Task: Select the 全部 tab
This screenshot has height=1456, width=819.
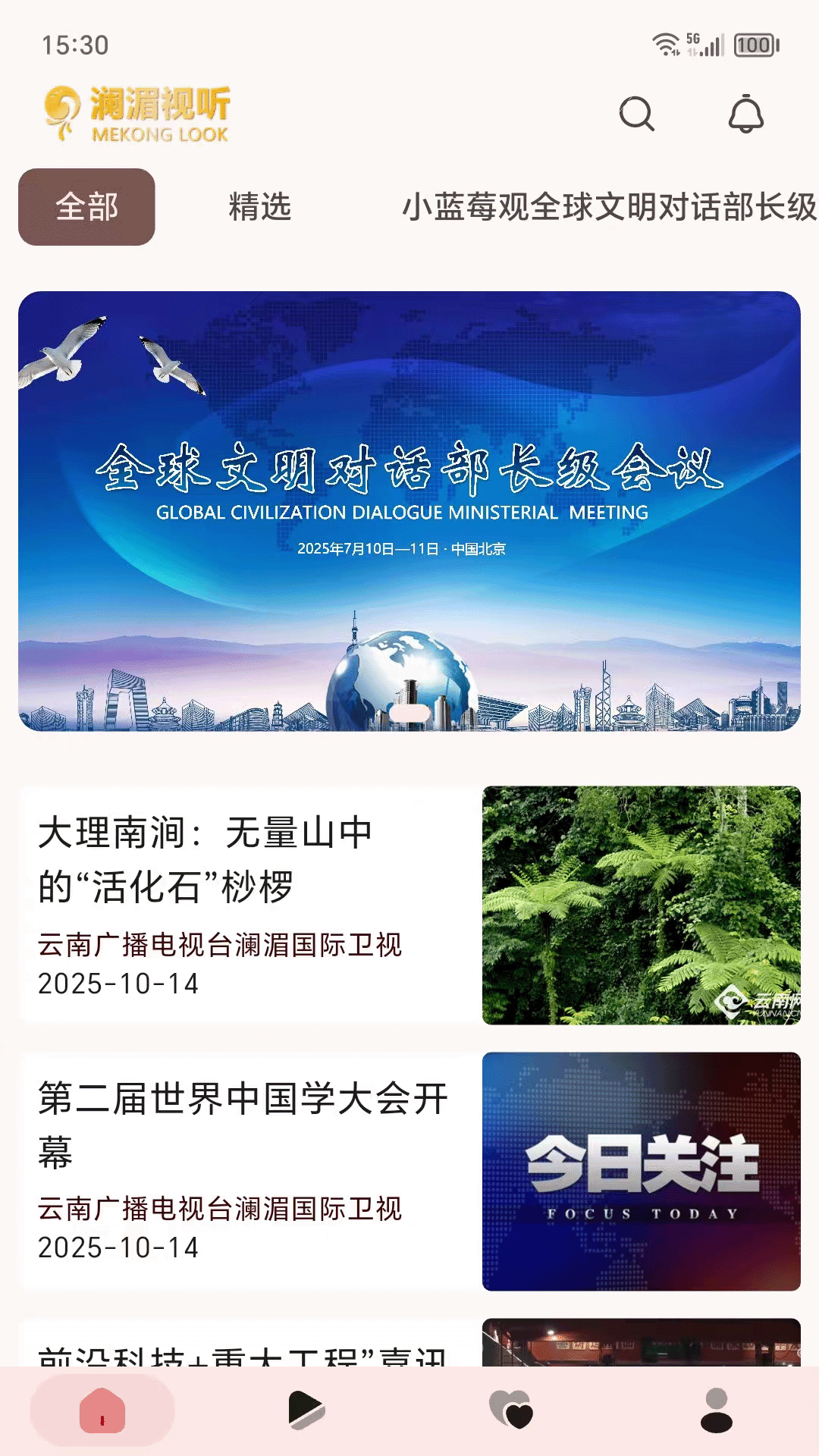Action: 86,207
